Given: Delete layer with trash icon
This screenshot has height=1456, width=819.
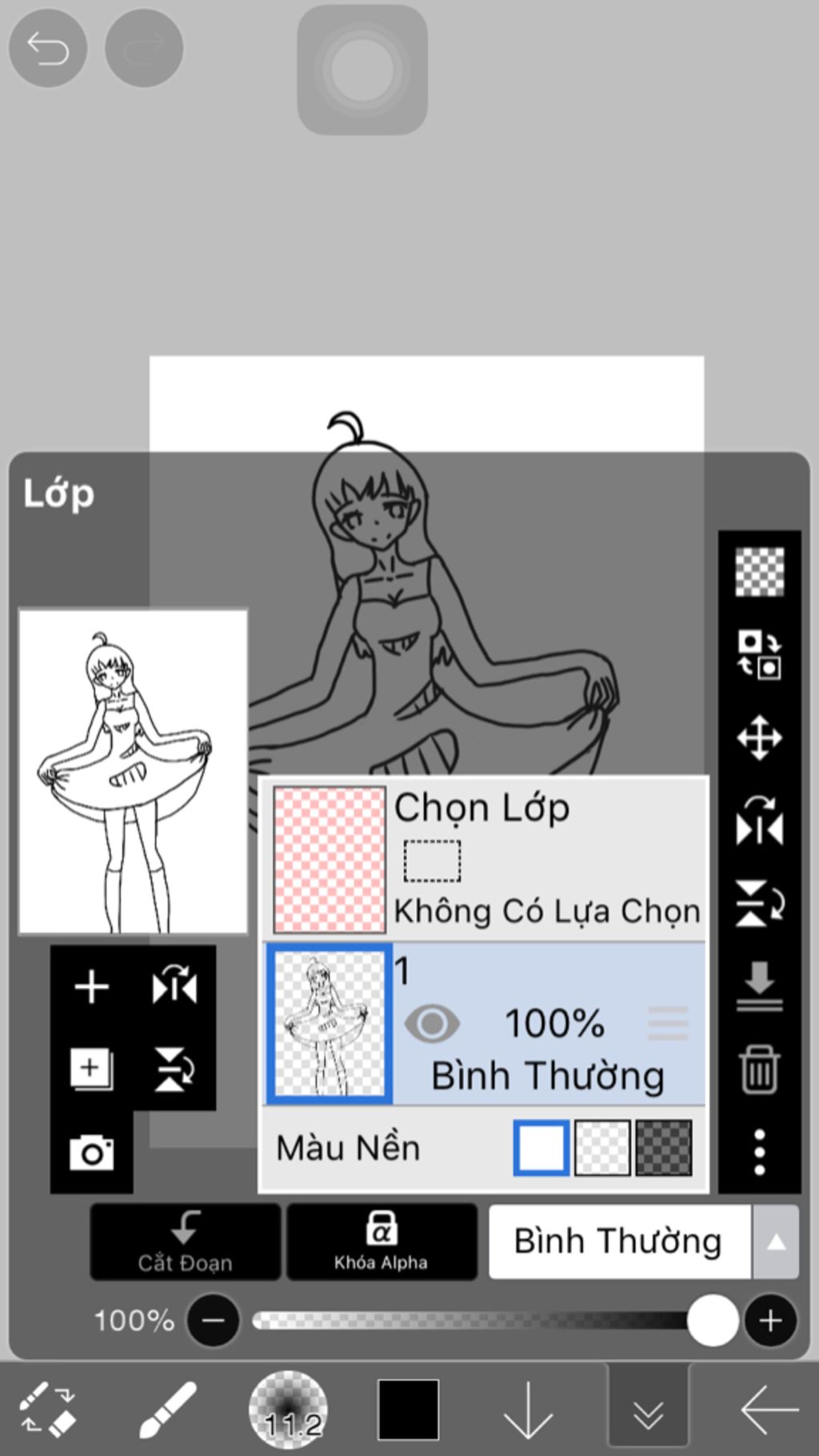Looking at the screenshot, I should point(759,1070).
